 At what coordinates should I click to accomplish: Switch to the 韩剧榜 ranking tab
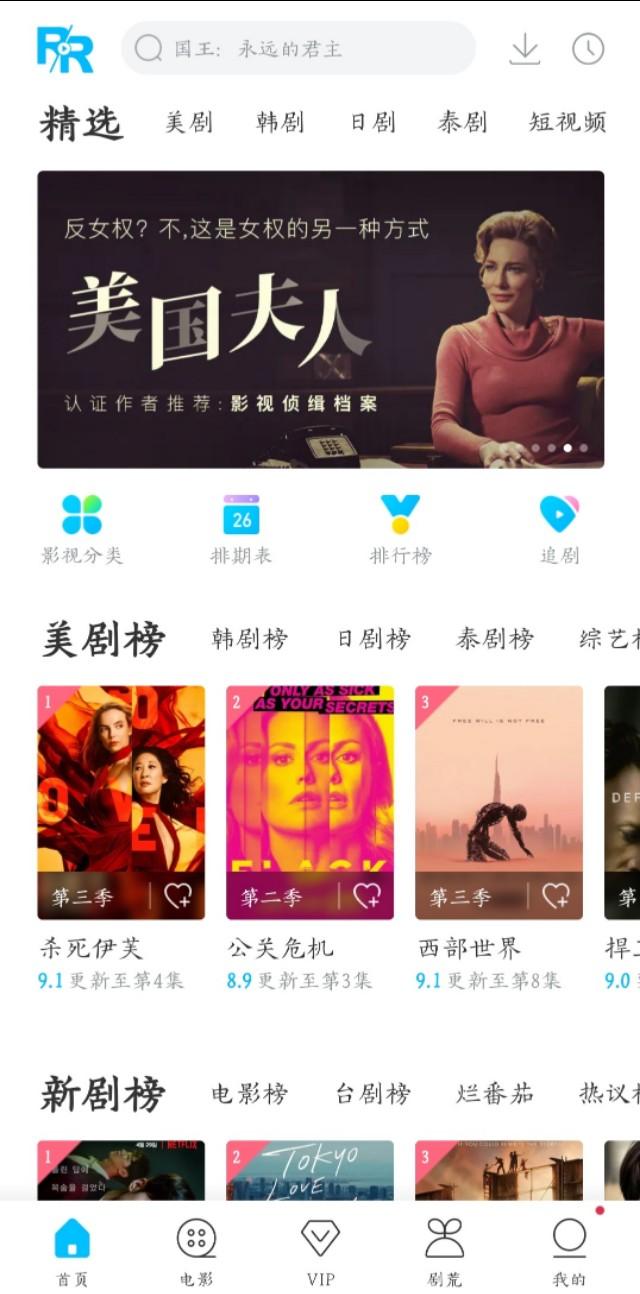click(x=250, y=639)
